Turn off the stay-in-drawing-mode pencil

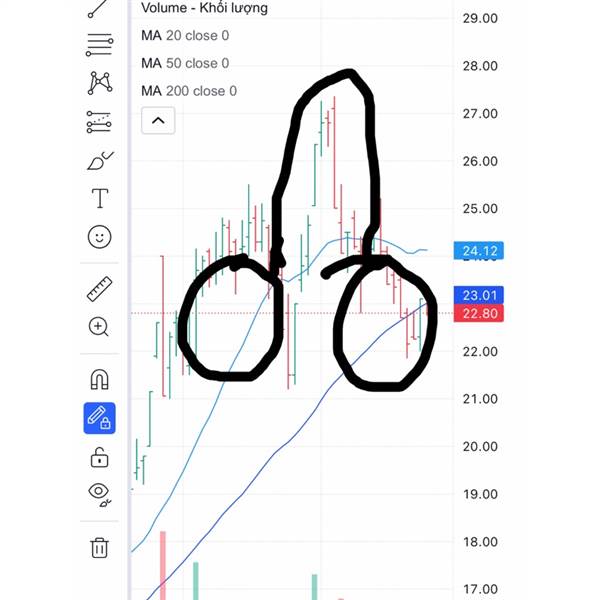click(x=99, y=417)
